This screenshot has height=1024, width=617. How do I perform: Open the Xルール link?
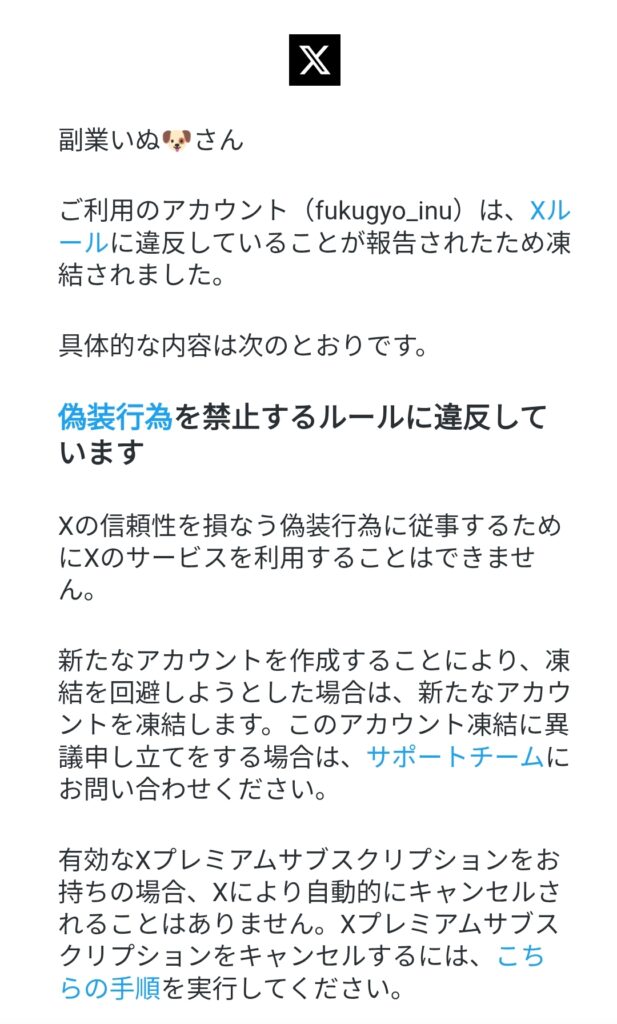[549, 212]
